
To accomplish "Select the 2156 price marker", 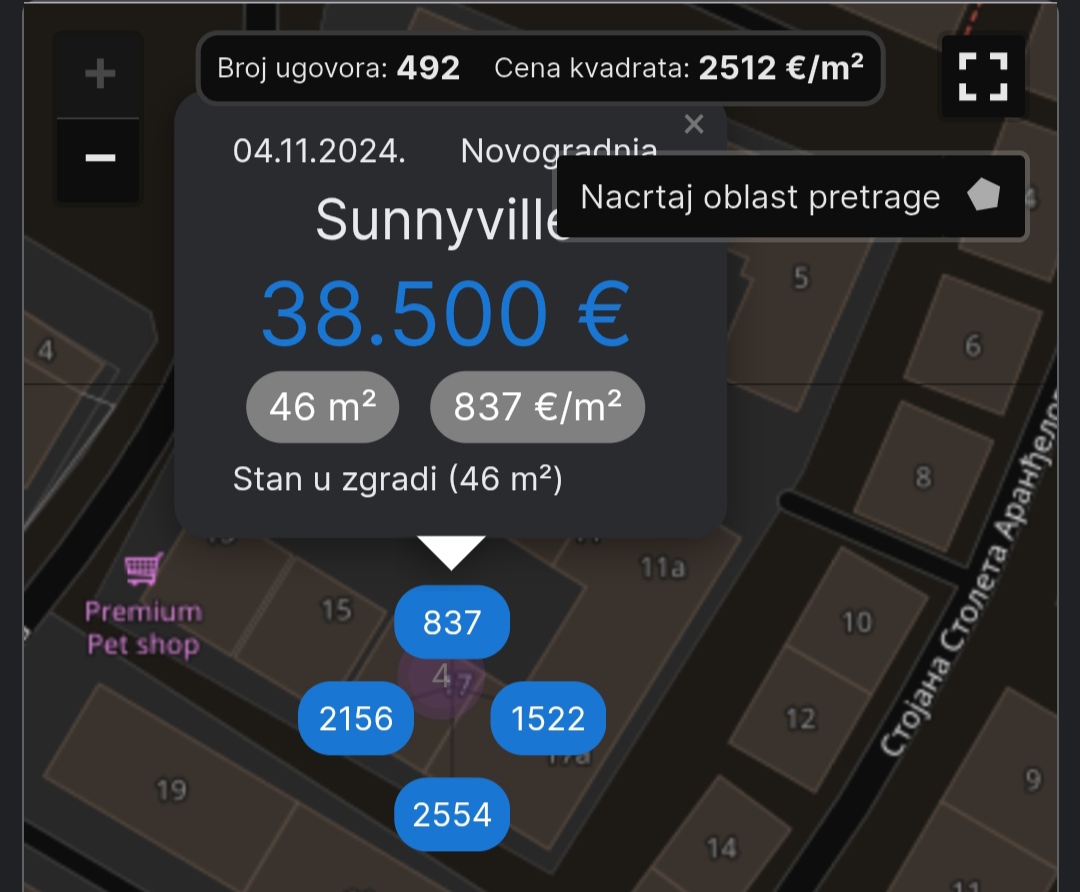I will coord(356,718).
